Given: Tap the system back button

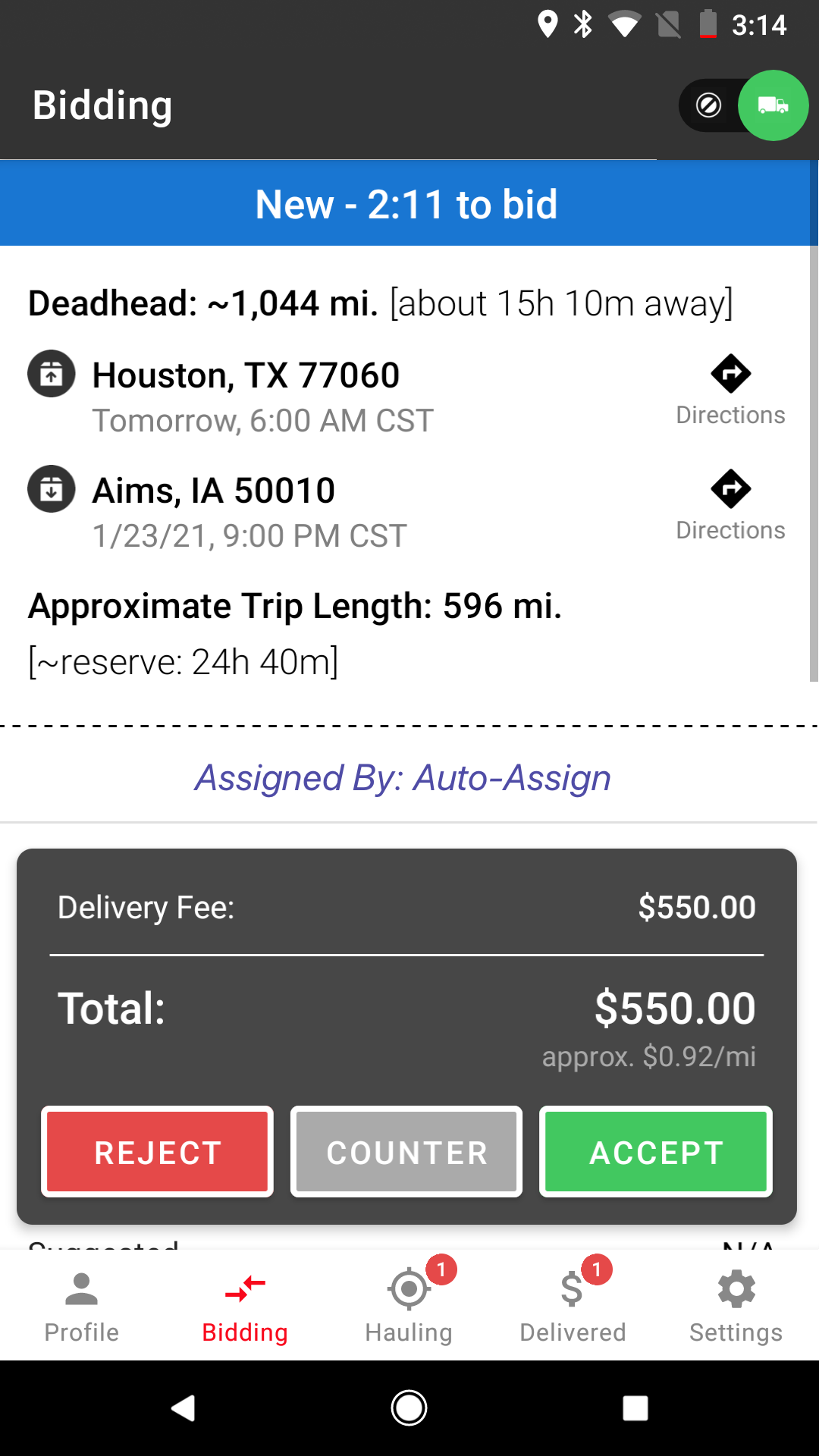Looking at the screenshot, I should (184, 1408).
